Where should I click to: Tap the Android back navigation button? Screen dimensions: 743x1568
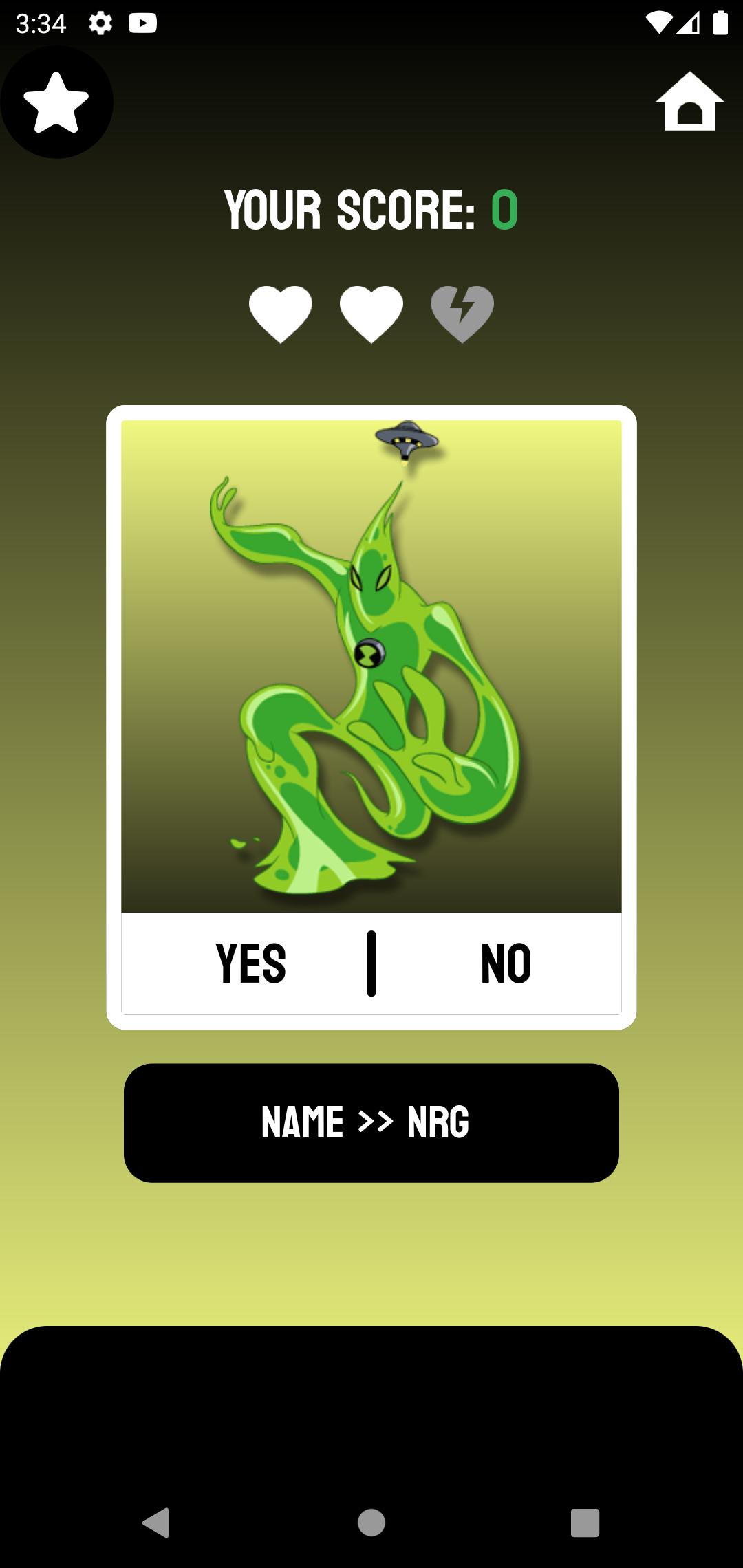click(156, 1522)
